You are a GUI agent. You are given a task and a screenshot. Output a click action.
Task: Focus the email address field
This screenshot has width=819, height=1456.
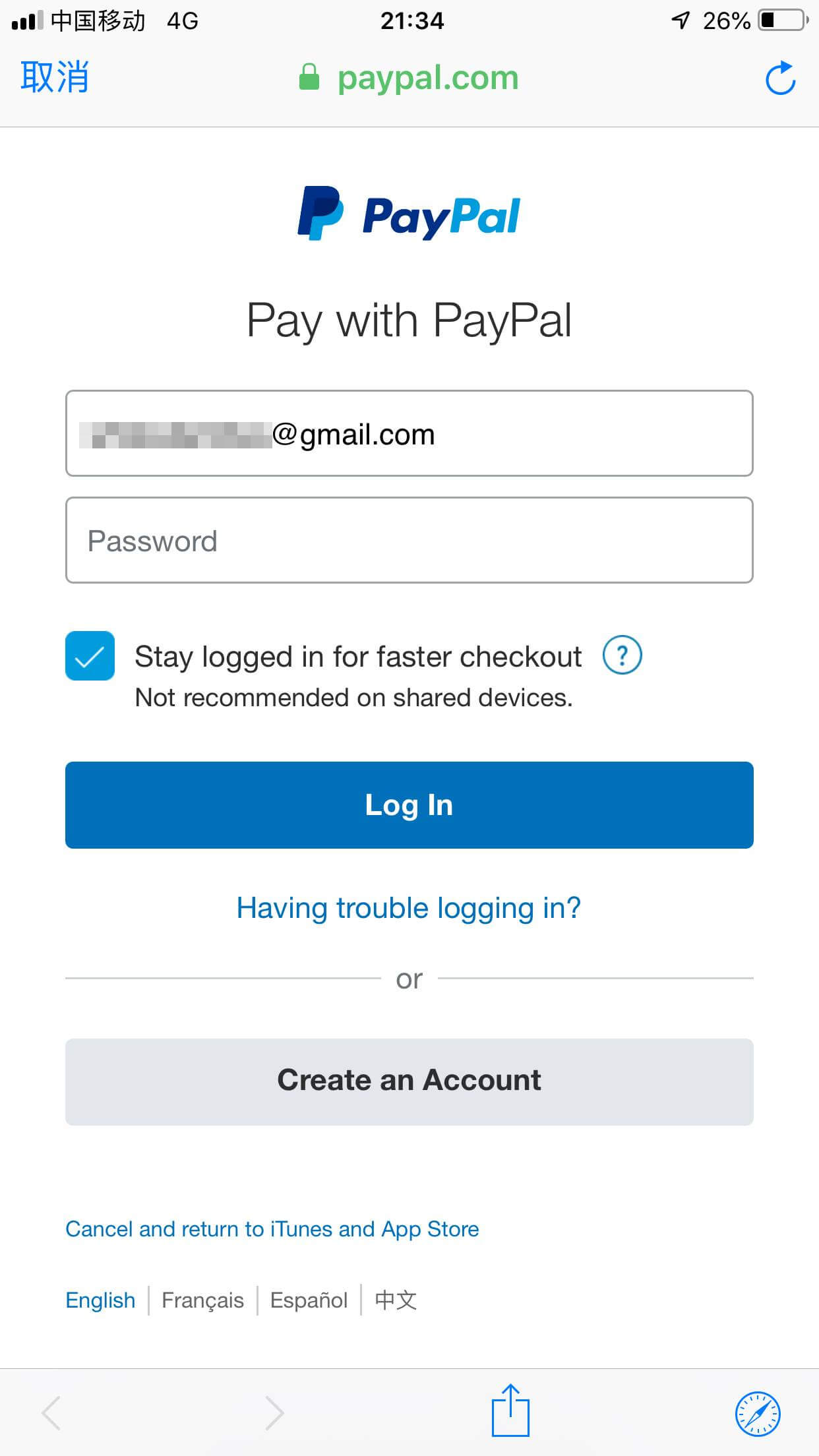(409, 433)
